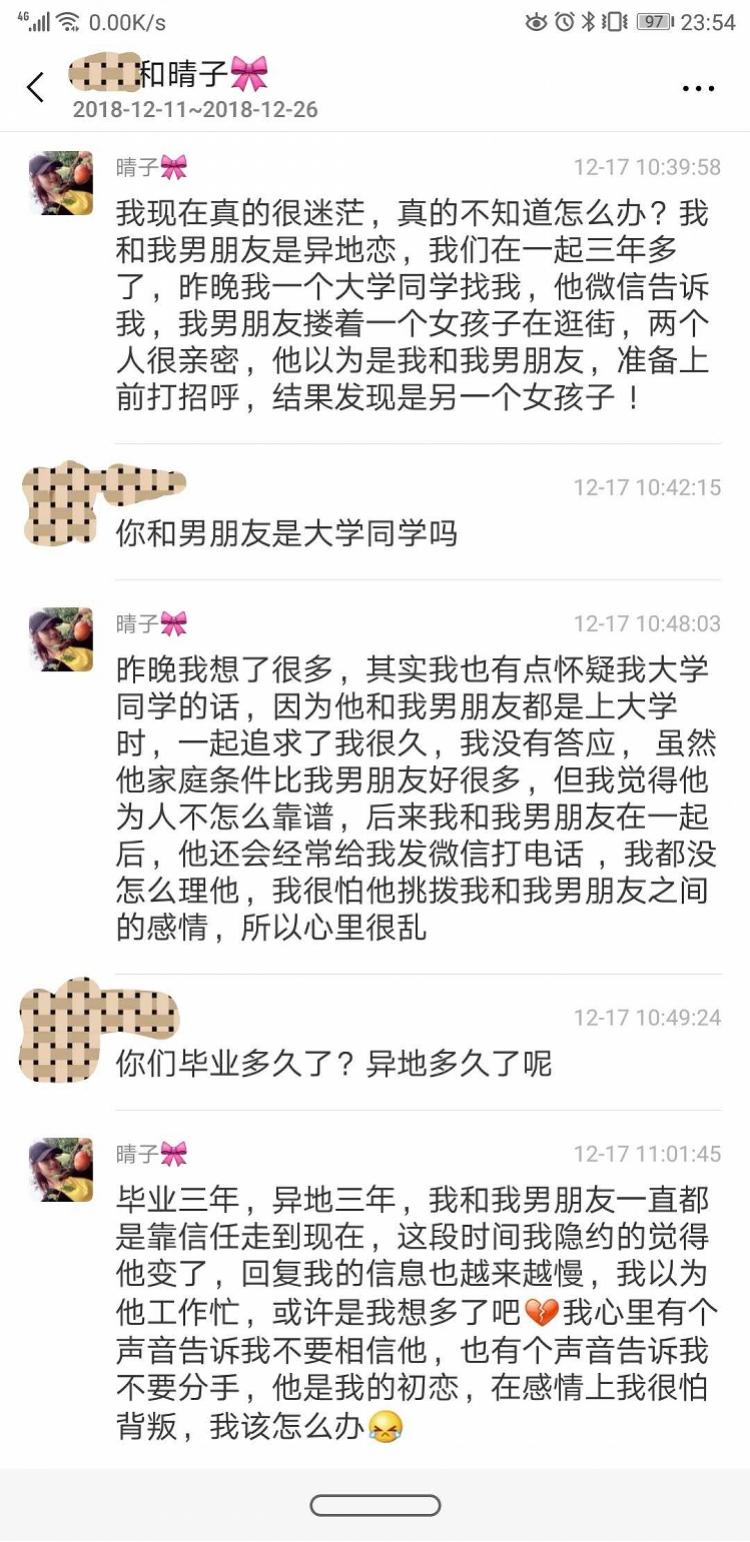The width and height of the screenshot is (750, 1542).
Task: View 晴子's profile from the 11:01:45 message
Action: pyautogui.click(x=61, y=1169)
